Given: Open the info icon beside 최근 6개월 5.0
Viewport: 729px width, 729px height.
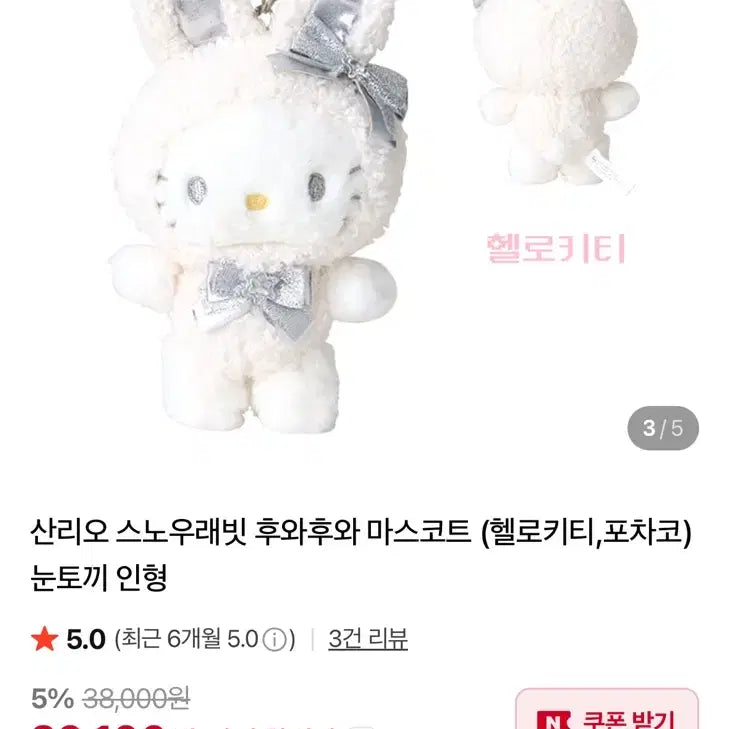Looking at the screenshot, I should [277, 640].
